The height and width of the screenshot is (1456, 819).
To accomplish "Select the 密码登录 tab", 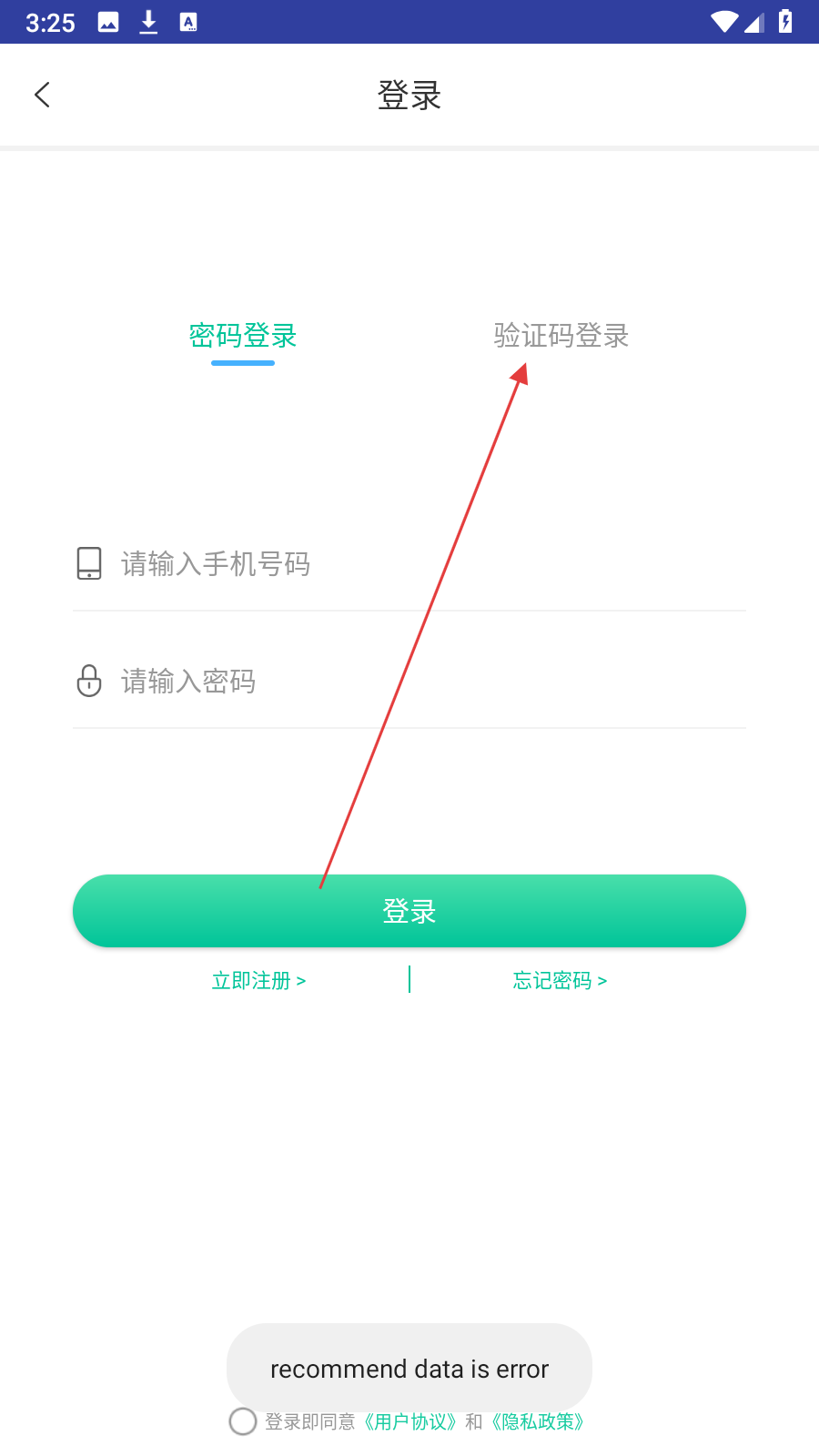I will [243, 336].
